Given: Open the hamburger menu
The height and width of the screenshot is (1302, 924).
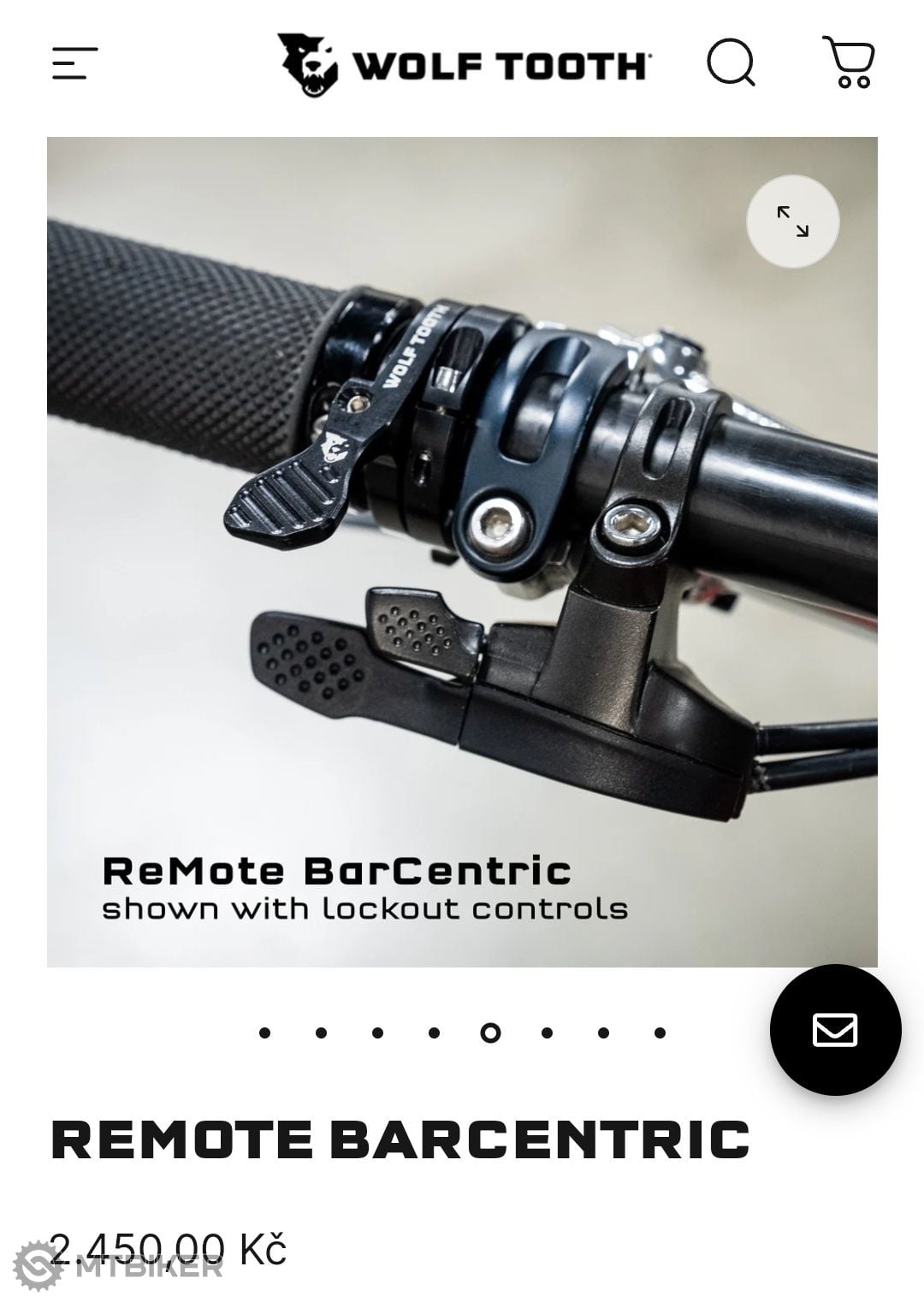Looking at the screenshot, I should pyautogui.click(x=74, y=63).
